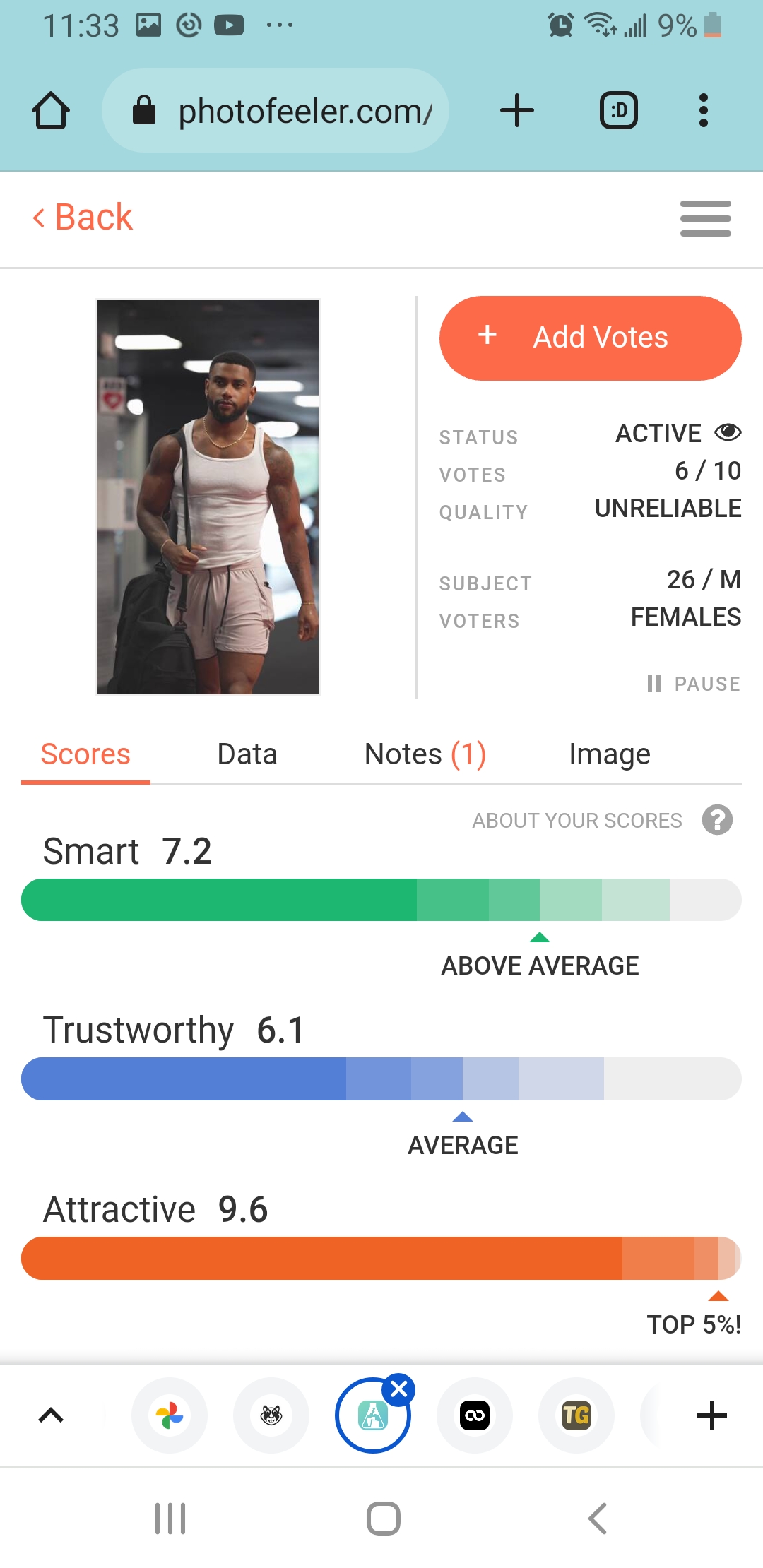This screenshot has width=763, height=1568.
Task: Open the tab switcher
Action: 619,111
